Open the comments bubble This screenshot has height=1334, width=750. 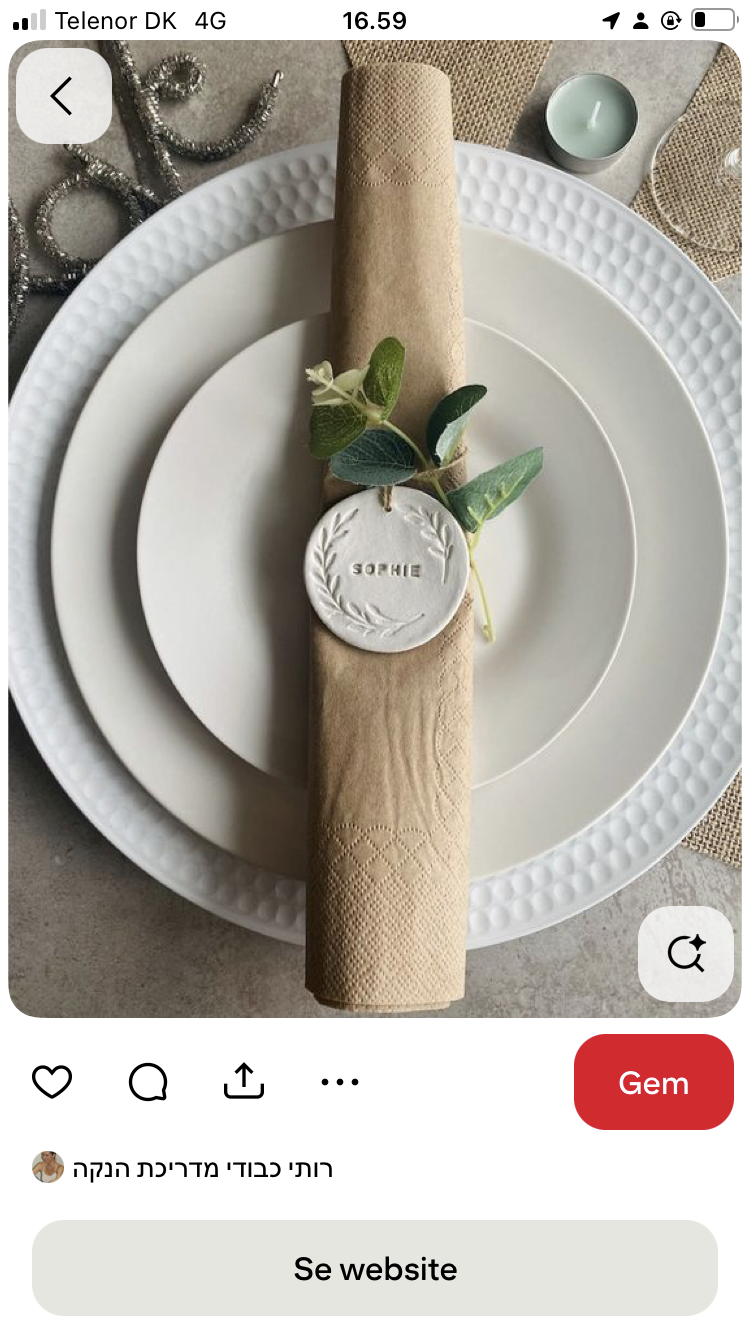click(148, 1082)
